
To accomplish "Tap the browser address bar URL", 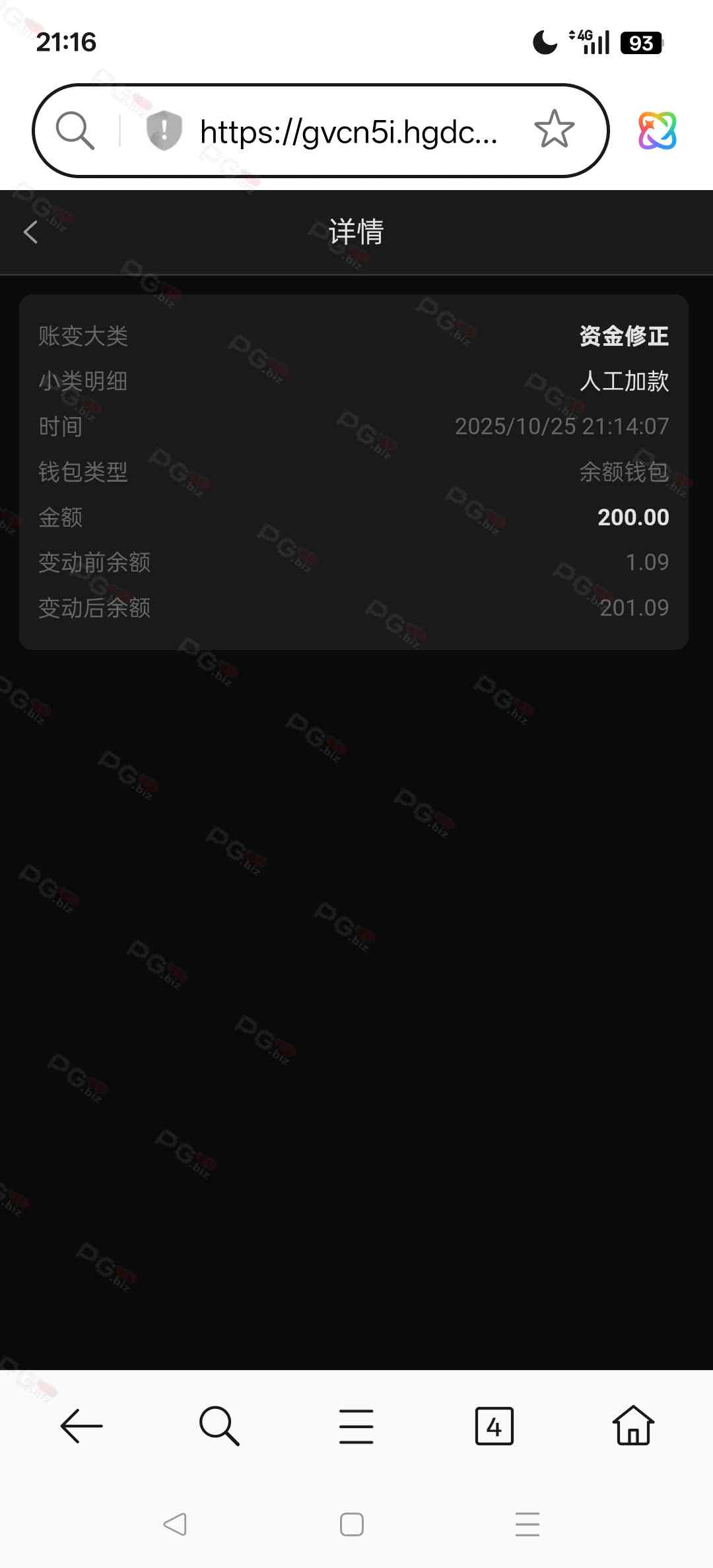I will click(x=349, y=132).
